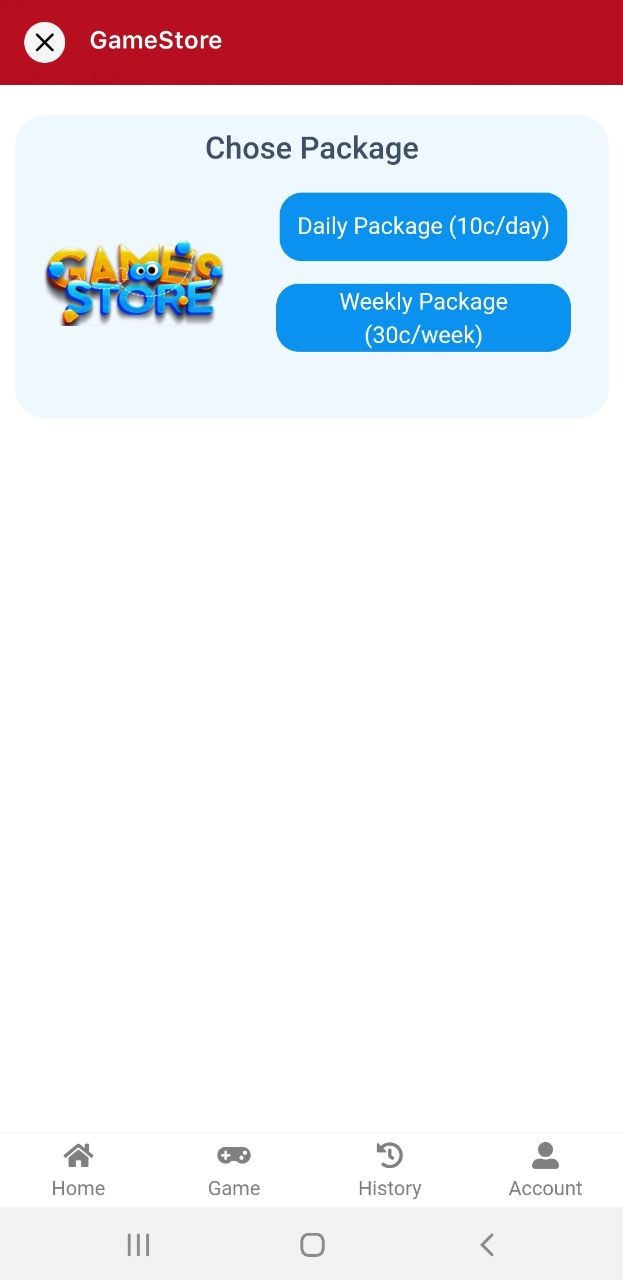The image size is (623, 1280).
Task: Choose the Weekly Package (30c/week)
Action: pyautogui.click(x=423, y=317)
